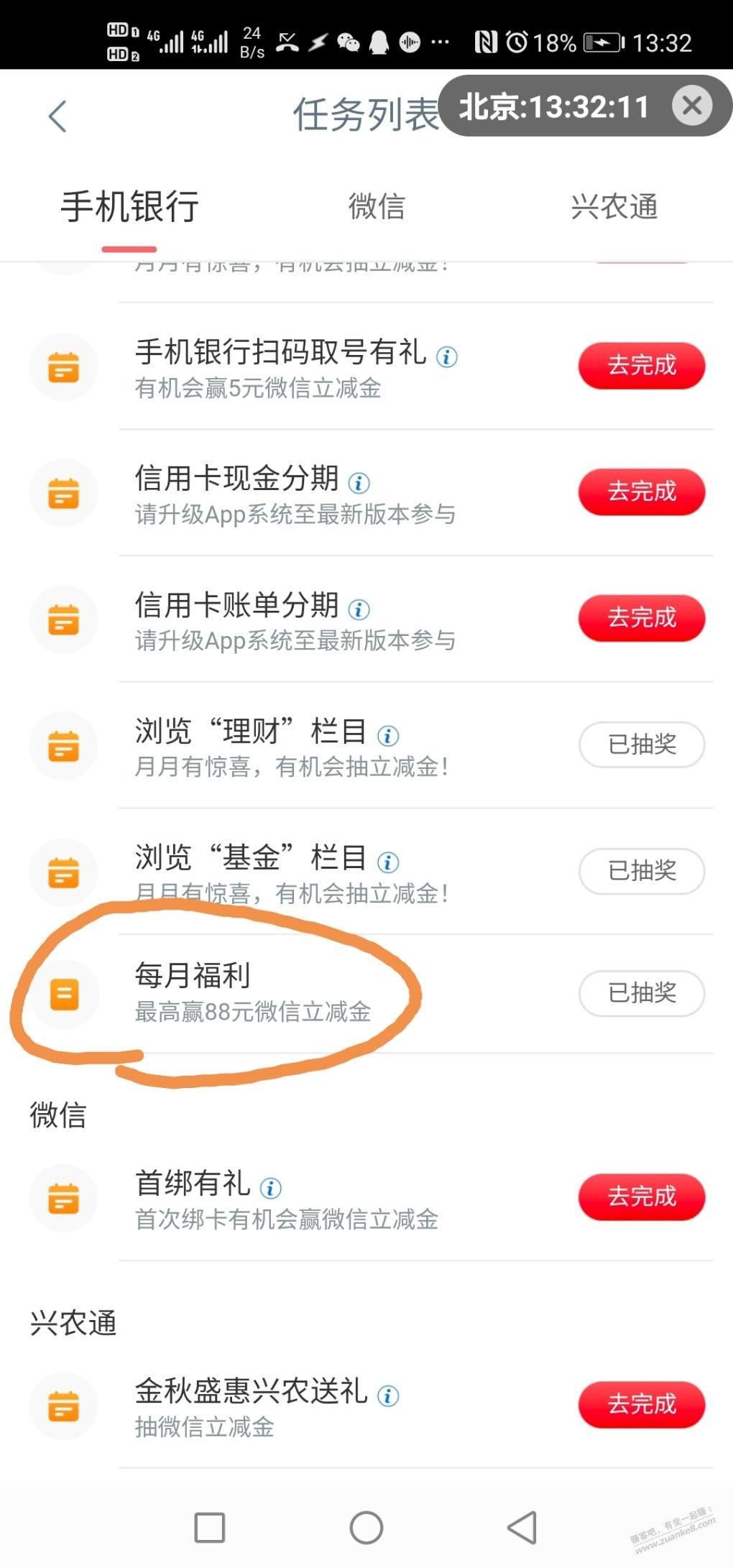The width and height of the screenshot is (733, 1568).
Task: Go to the system home screen
Action: pos(366,1528)
